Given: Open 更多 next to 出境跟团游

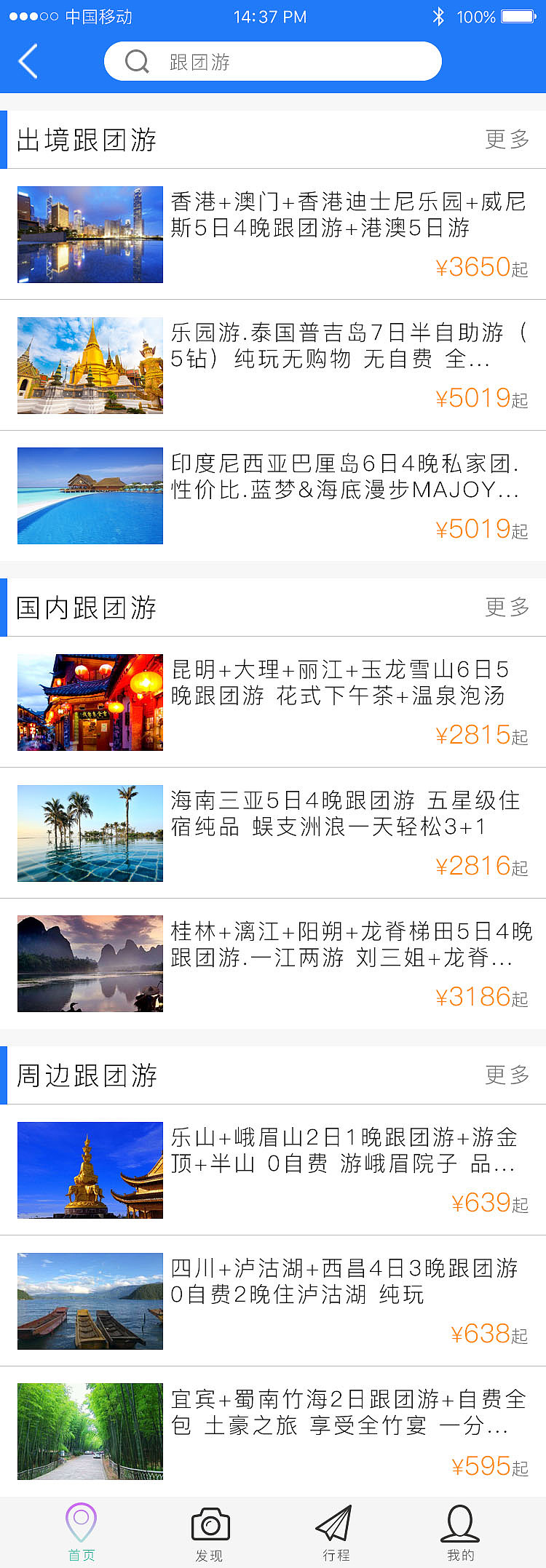Looking at the screenshot, I should [x=507, y=140].
